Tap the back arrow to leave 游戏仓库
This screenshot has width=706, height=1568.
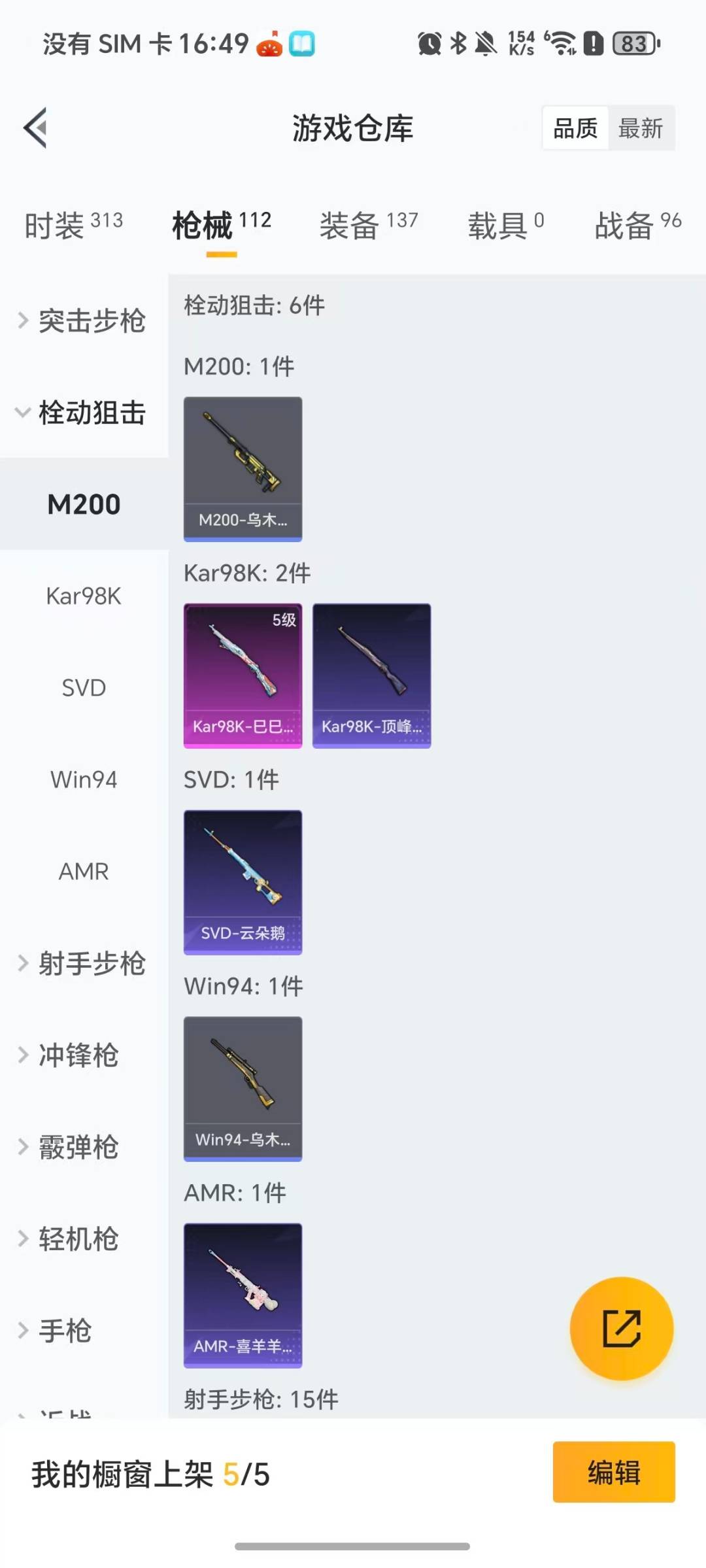37,128
